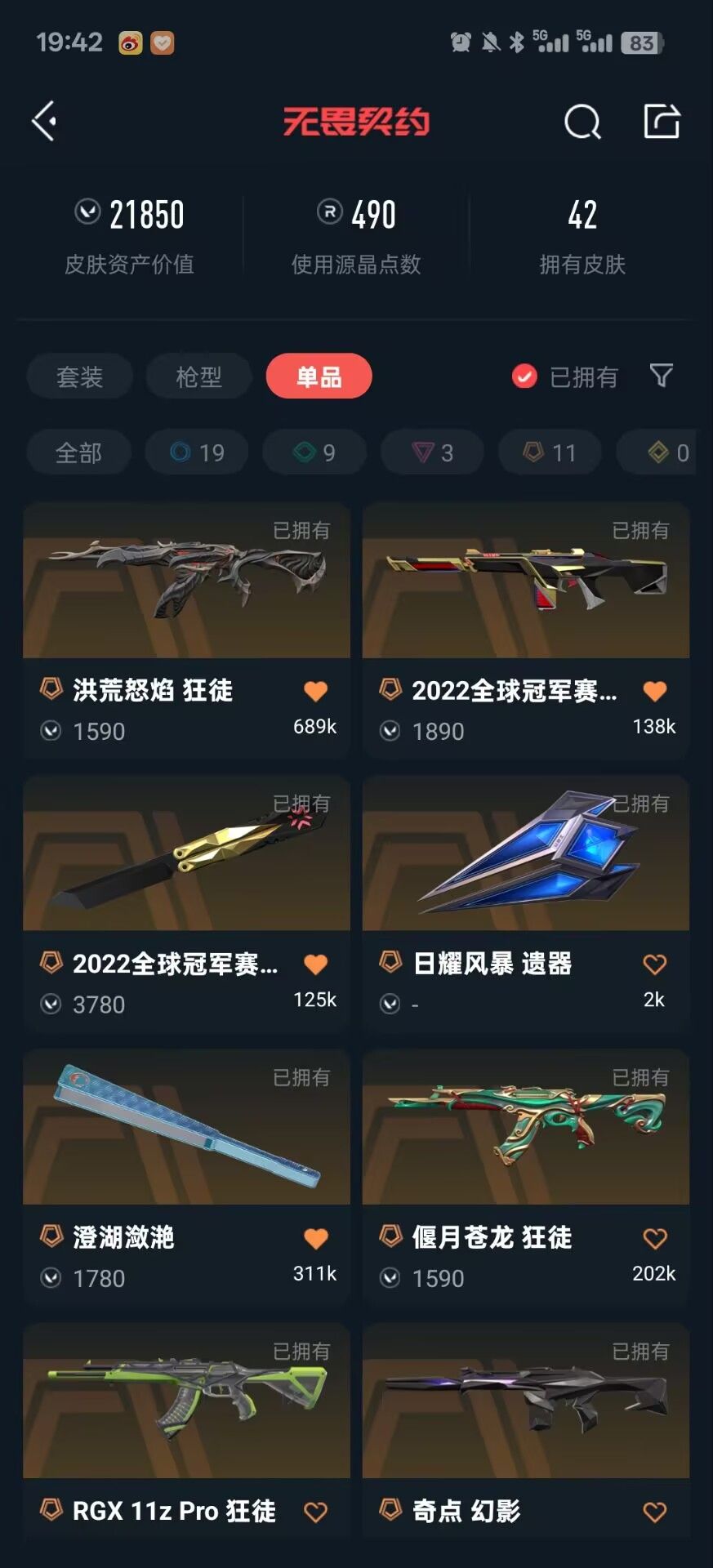Unlike the 澄湖潋滟 skin

tap(315, 1238)
